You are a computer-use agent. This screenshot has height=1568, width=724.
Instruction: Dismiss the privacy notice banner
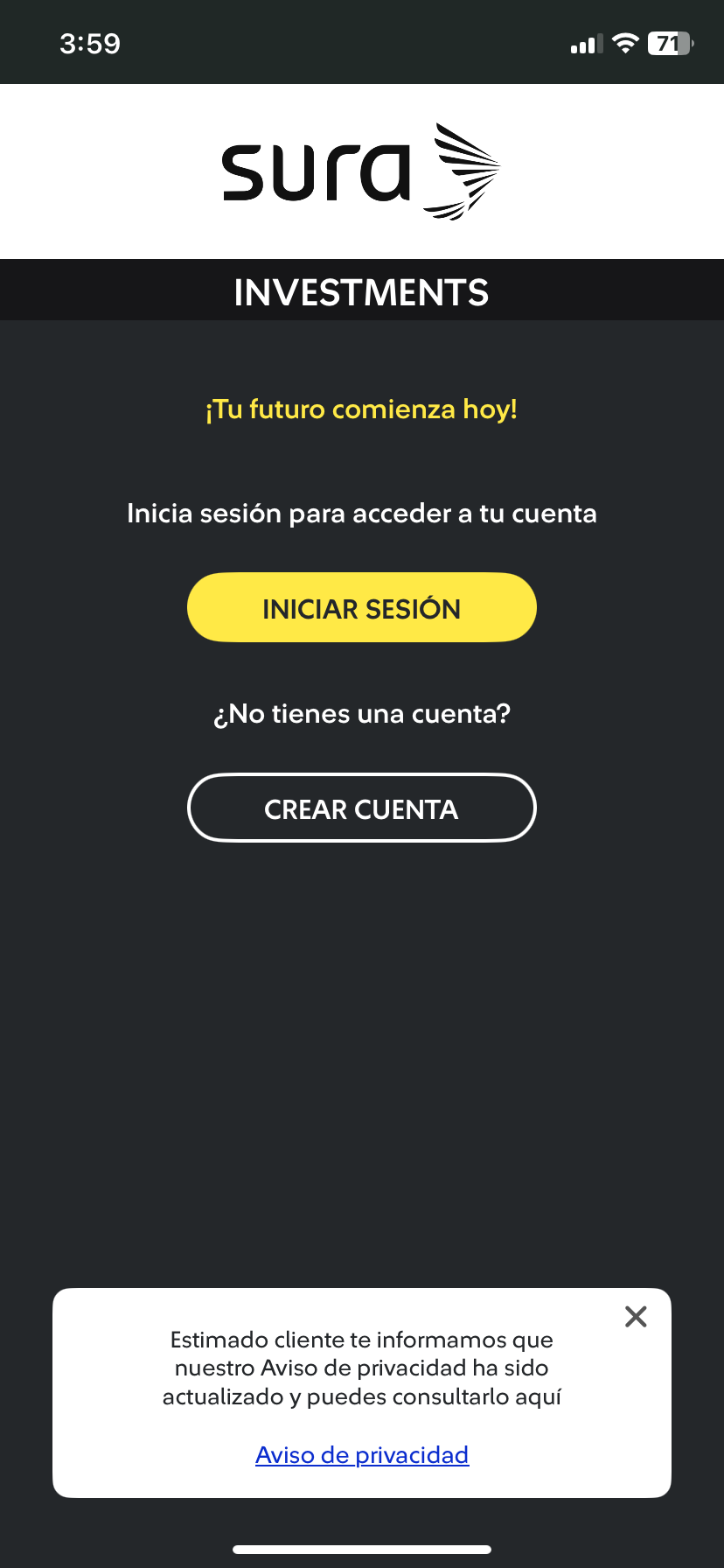[636, 1317]
